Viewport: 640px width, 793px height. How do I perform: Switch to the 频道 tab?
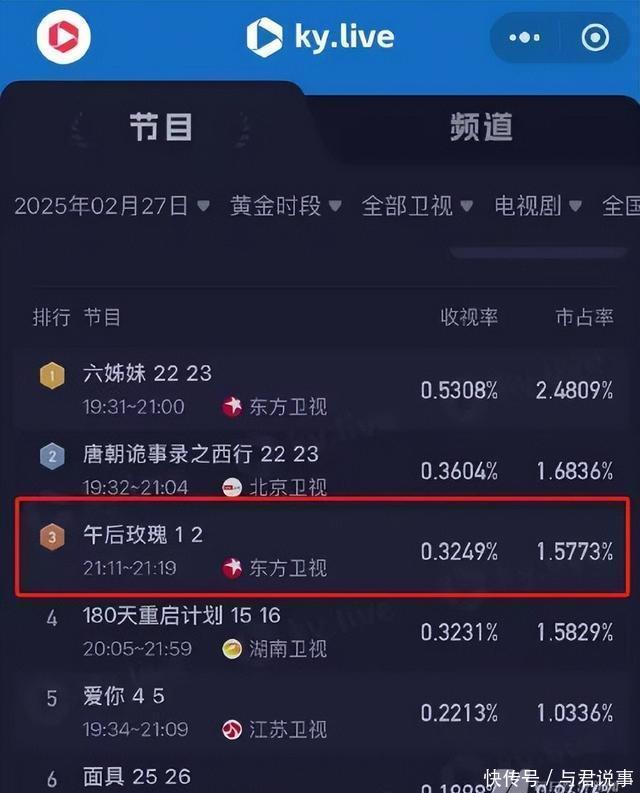pyautogui.click(x=480, y=128)
